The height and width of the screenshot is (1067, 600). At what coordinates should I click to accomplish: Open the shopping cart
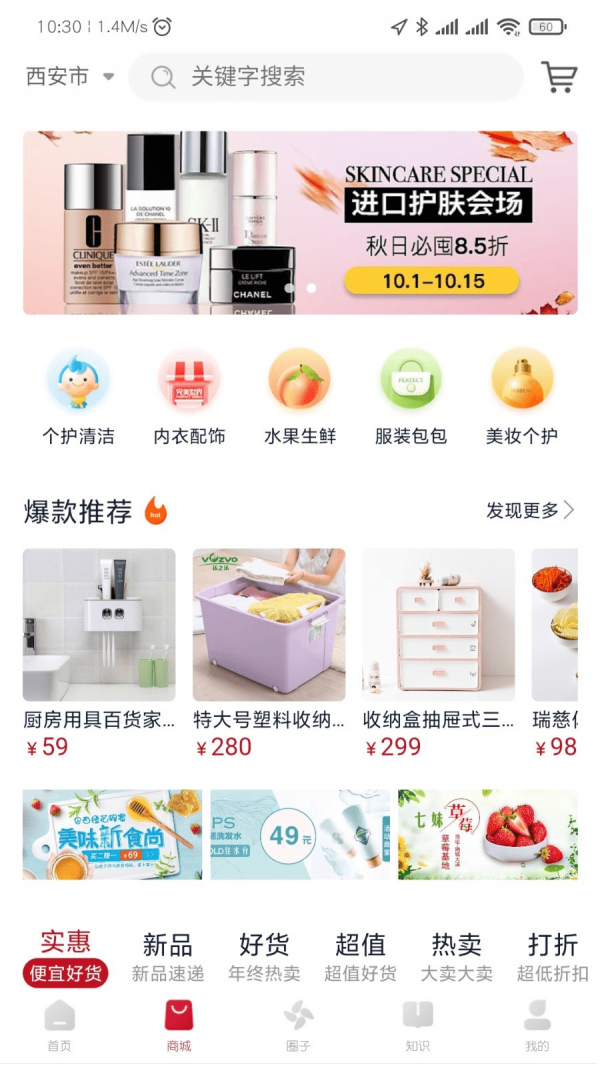pos(559,77)
